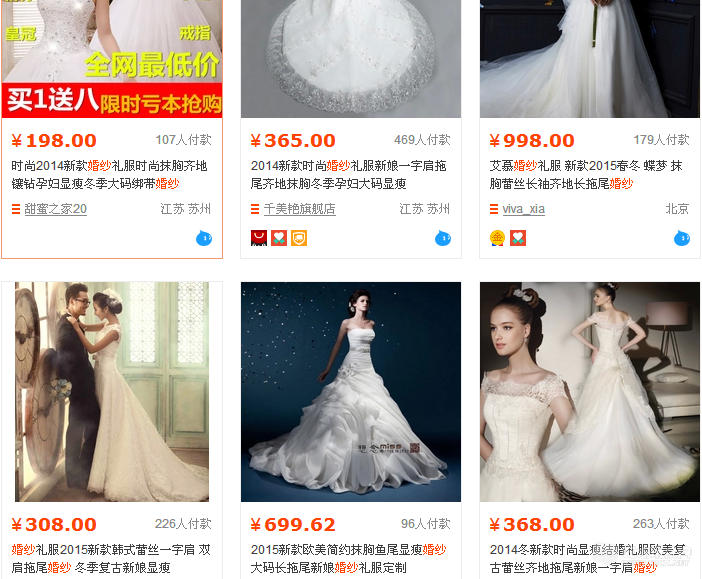Open shop link 千美艳旗舰店
702x579 pixels.
pyautogui.click(x=299, y=209)
